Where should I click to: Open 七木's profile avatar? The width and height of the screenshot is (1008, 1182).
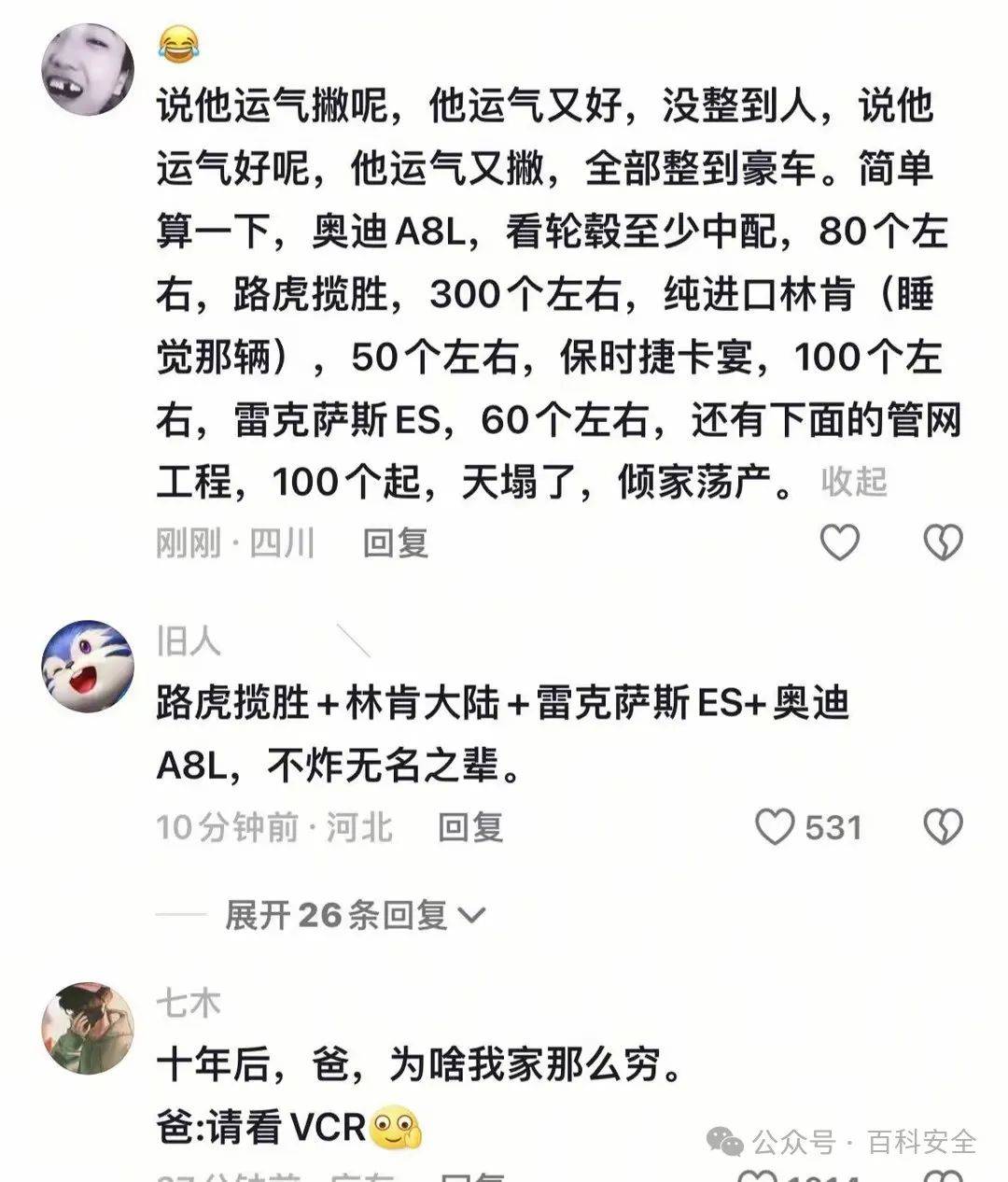click(88, 1027)
